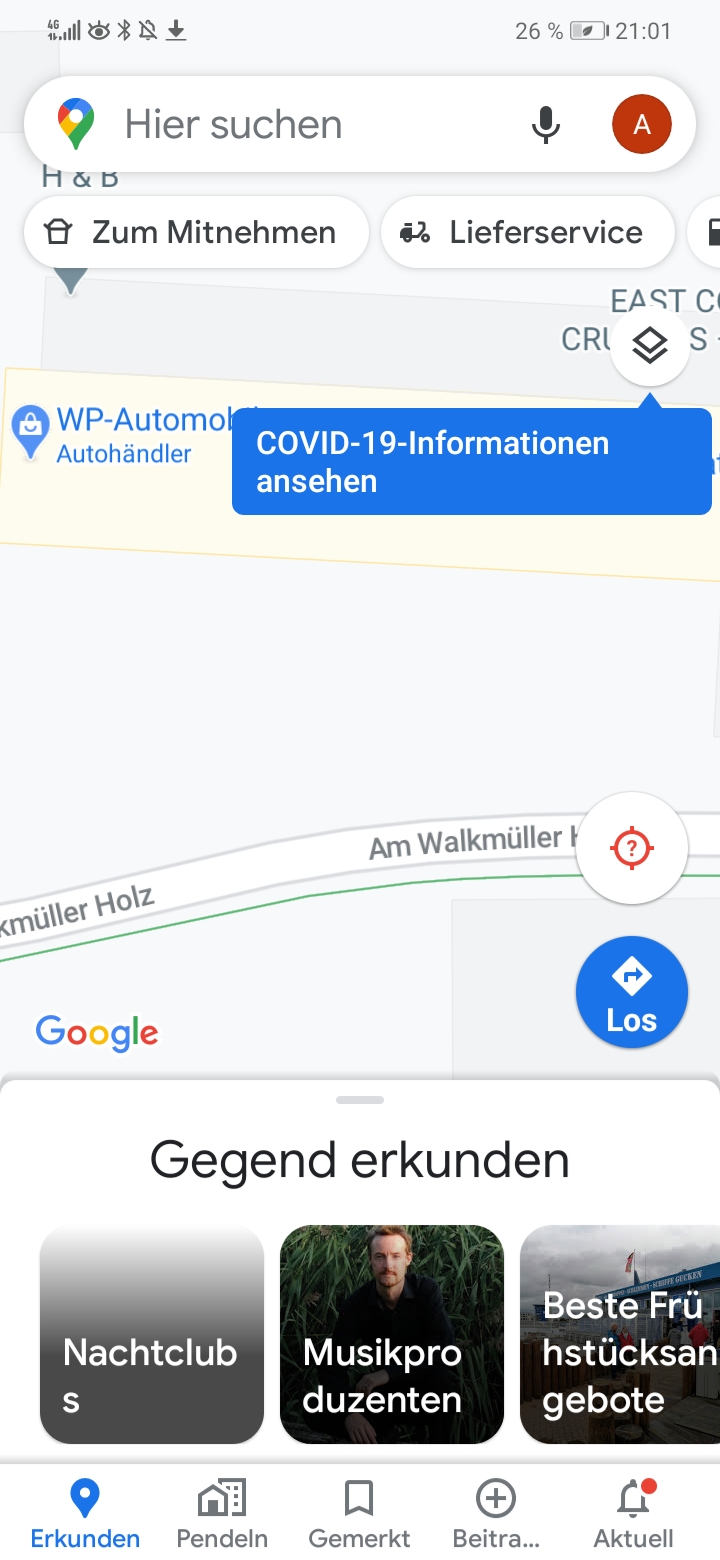Tap the COVID-19-Informationen ansehen tooltip
The height and width of the screenshot is (1560, 720).
[471, 462]
